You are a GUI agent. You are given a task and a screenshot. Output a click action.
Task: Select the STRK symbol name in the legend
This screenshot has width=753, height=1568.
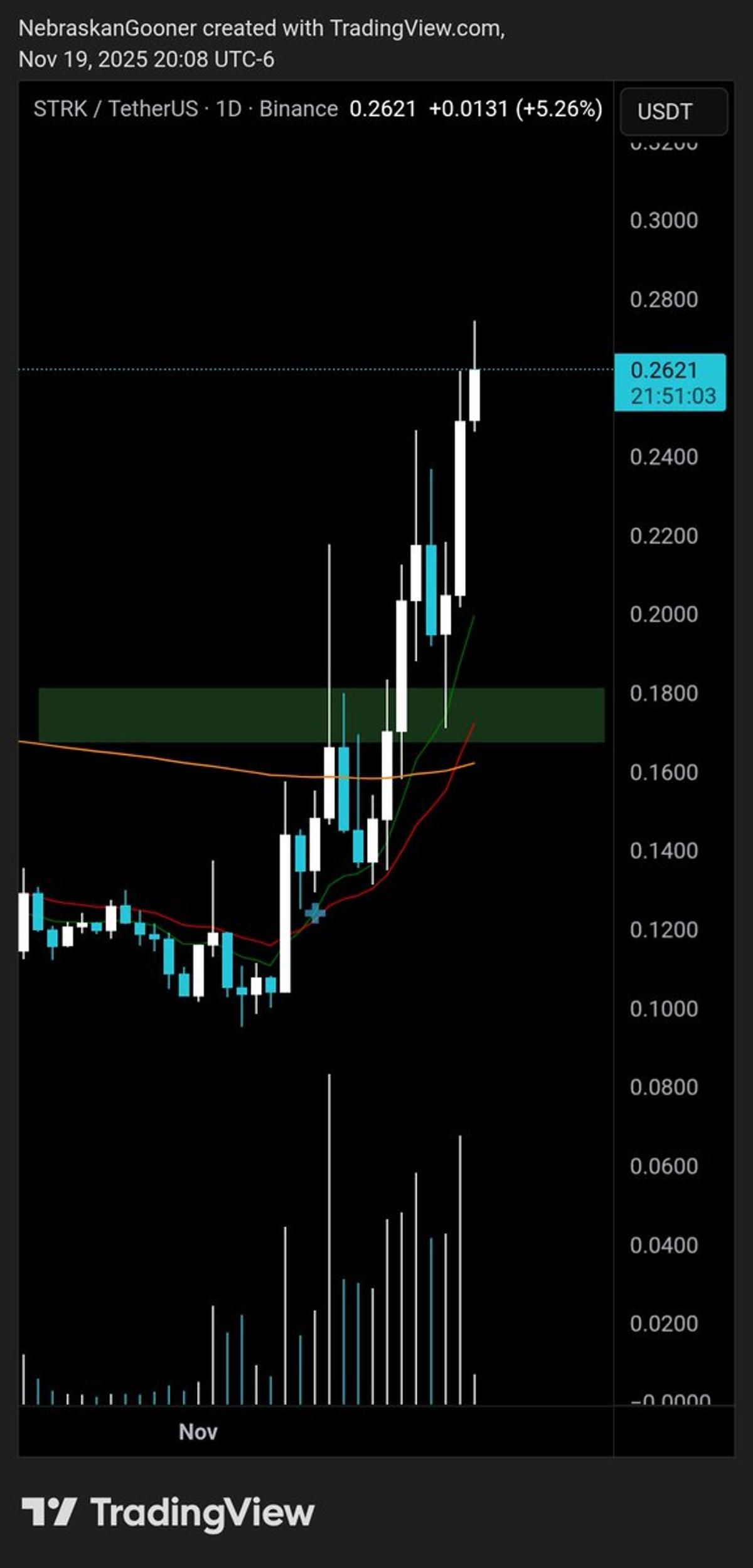60,109
